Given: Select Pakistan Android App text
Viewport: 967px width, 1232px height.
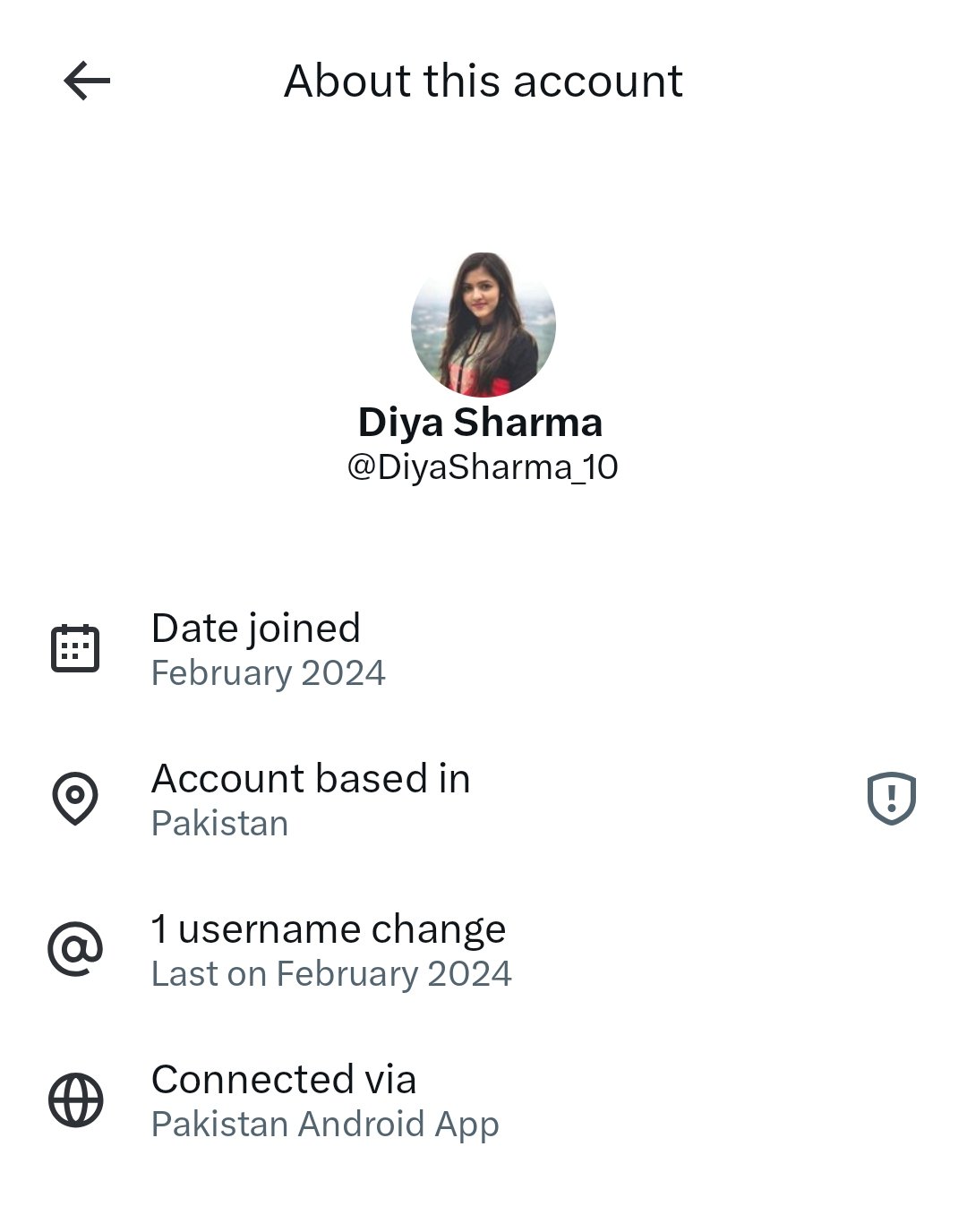Looking at the screenshot, I should pyautogui.click(x=325, y=1124).
